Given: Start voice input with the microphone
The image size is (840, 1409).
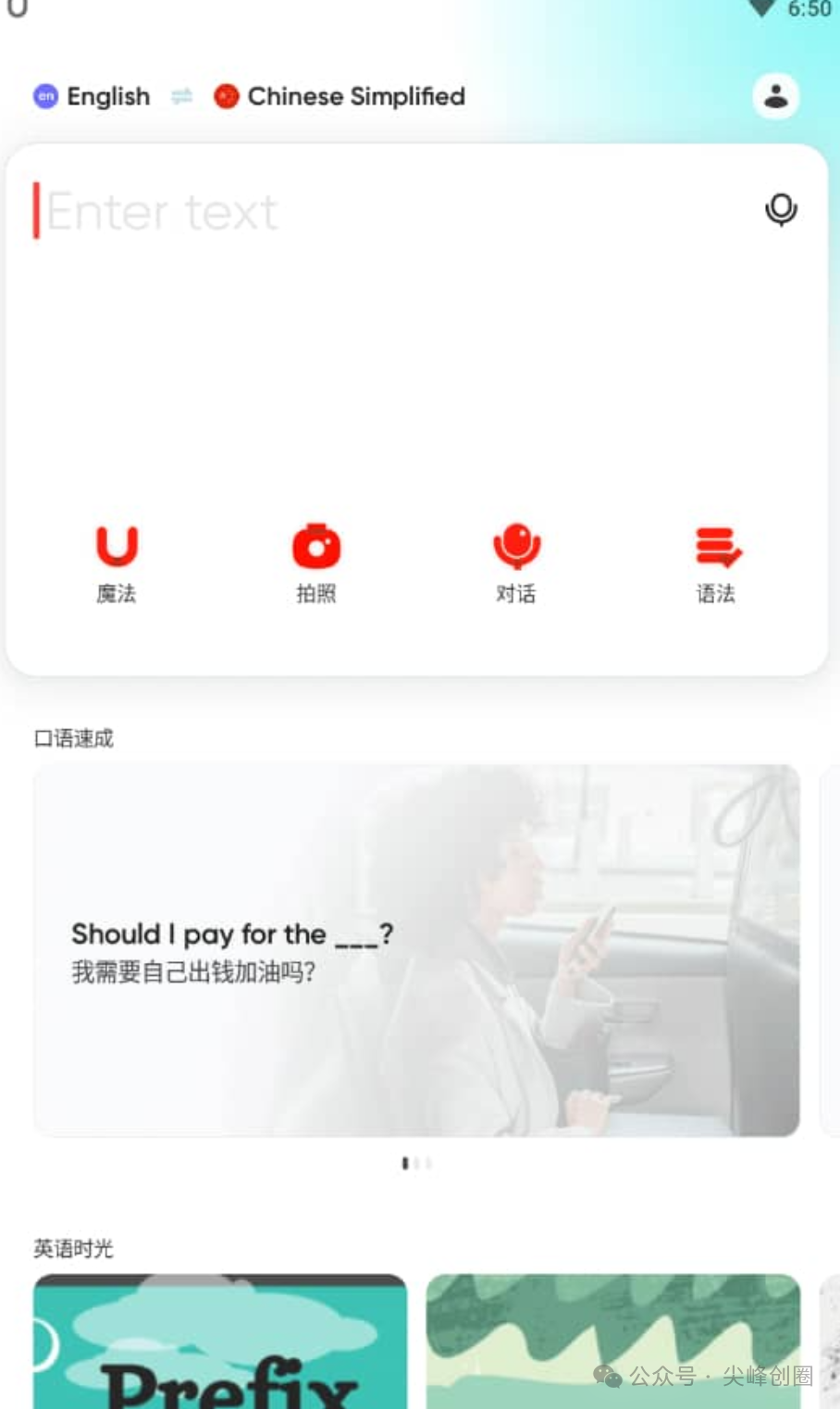Looking at the screenshot, I should tap(781, 210).
